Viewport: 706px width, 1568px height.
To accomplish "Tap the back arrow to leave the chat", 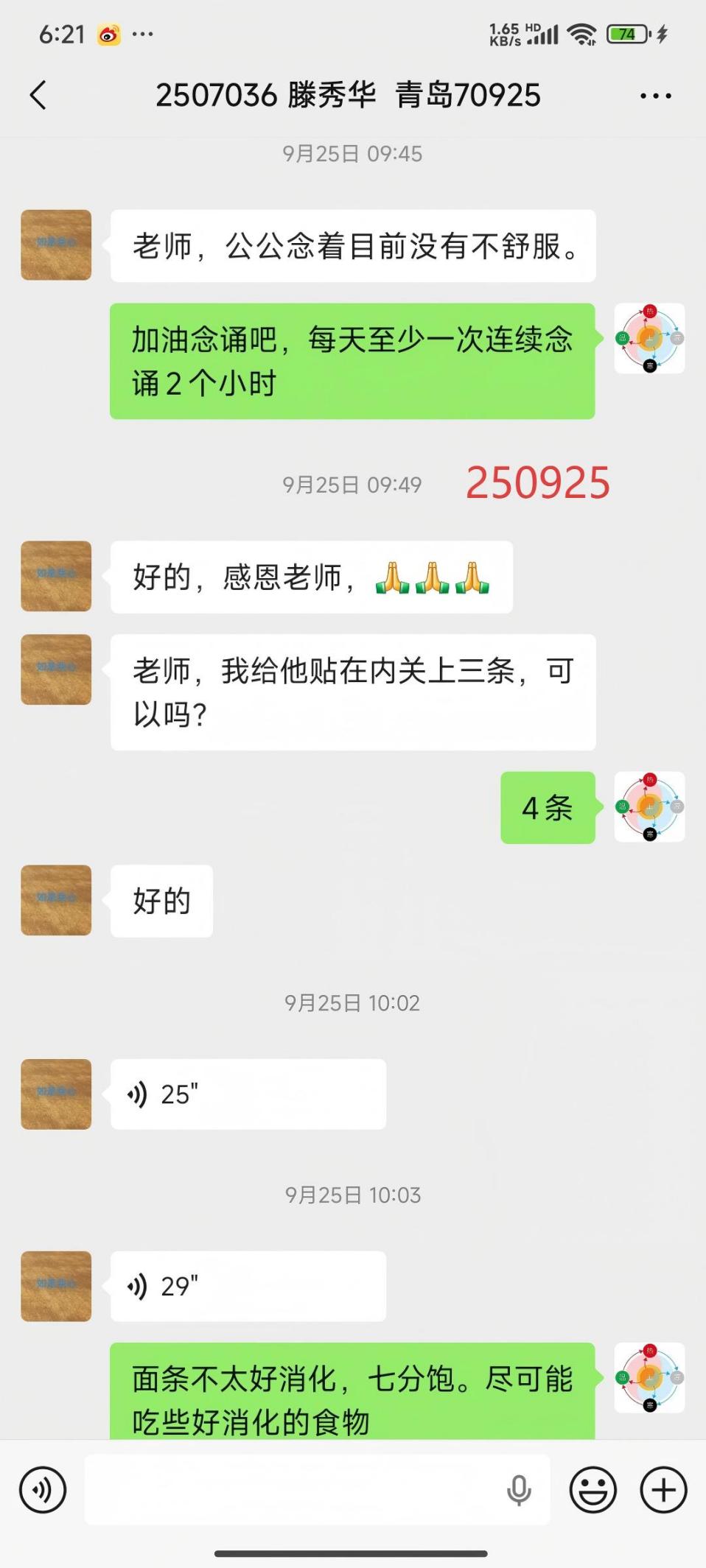I will pos(38,95).
